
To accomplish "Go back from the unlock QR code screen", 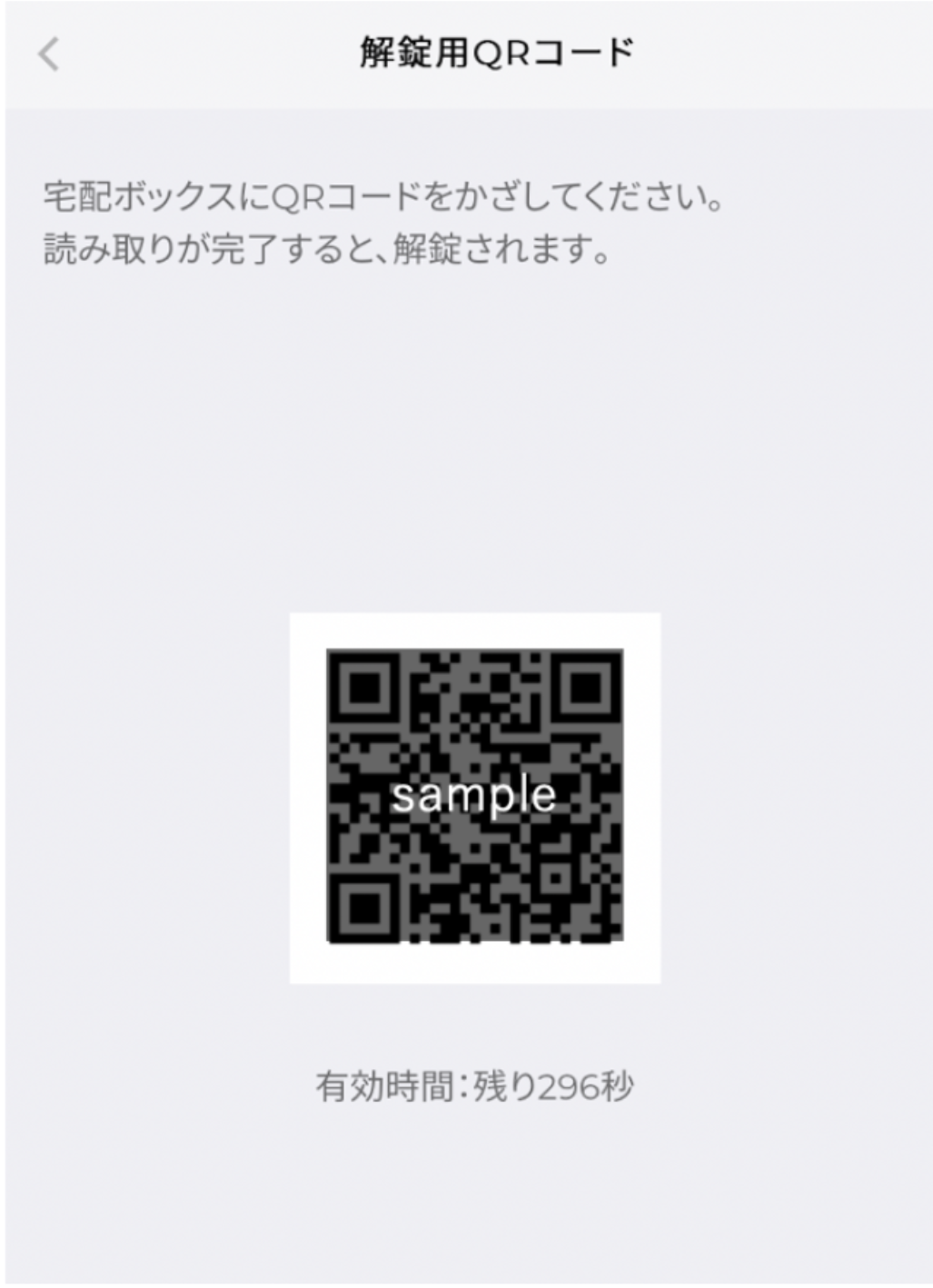I will click(49, 54).
